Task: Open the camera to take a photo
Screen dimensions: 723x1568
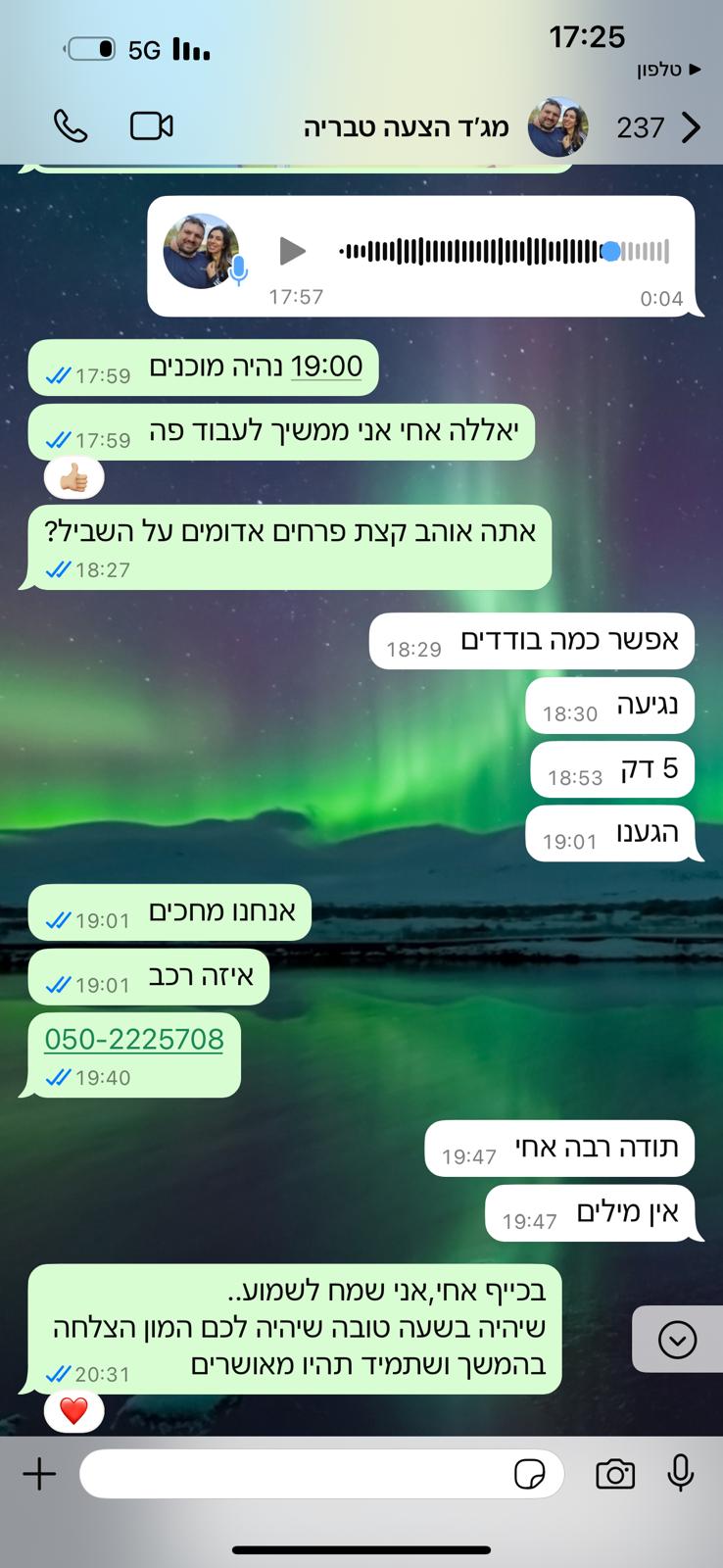Action: pyautogui.click(x=615, y=1474)
